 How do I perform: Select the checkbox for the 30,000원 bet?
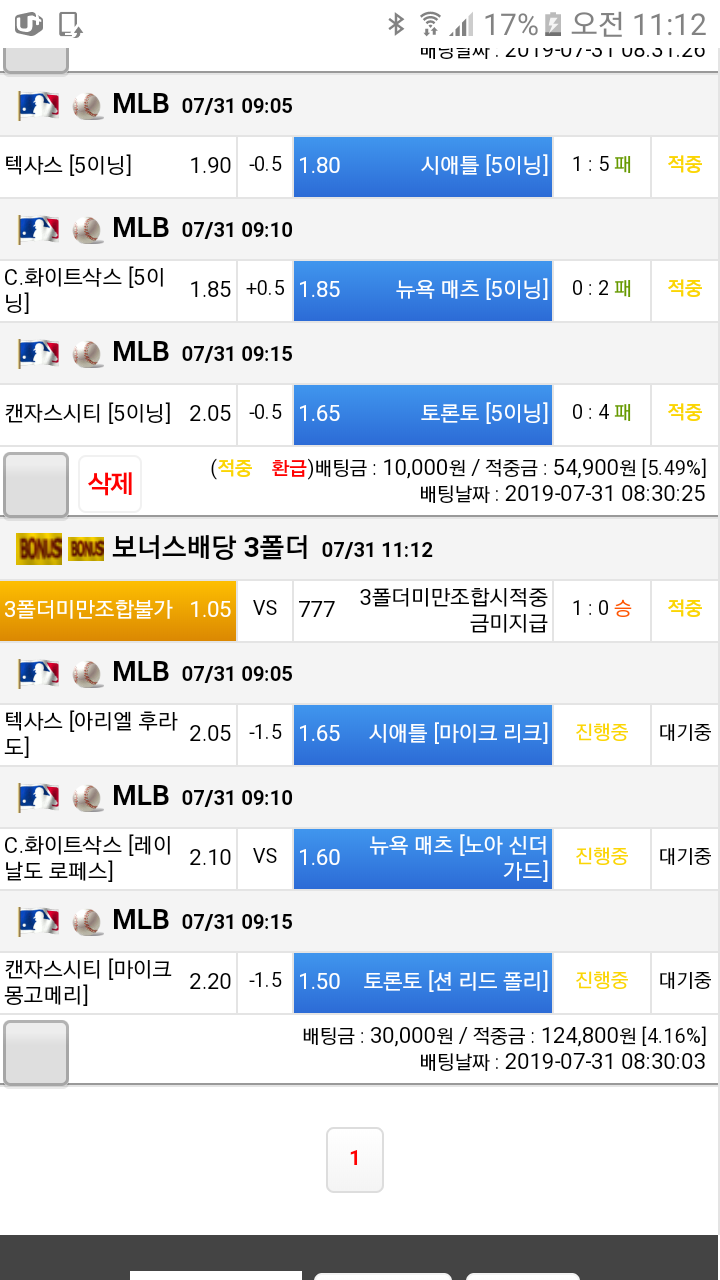coord(36,1052)
